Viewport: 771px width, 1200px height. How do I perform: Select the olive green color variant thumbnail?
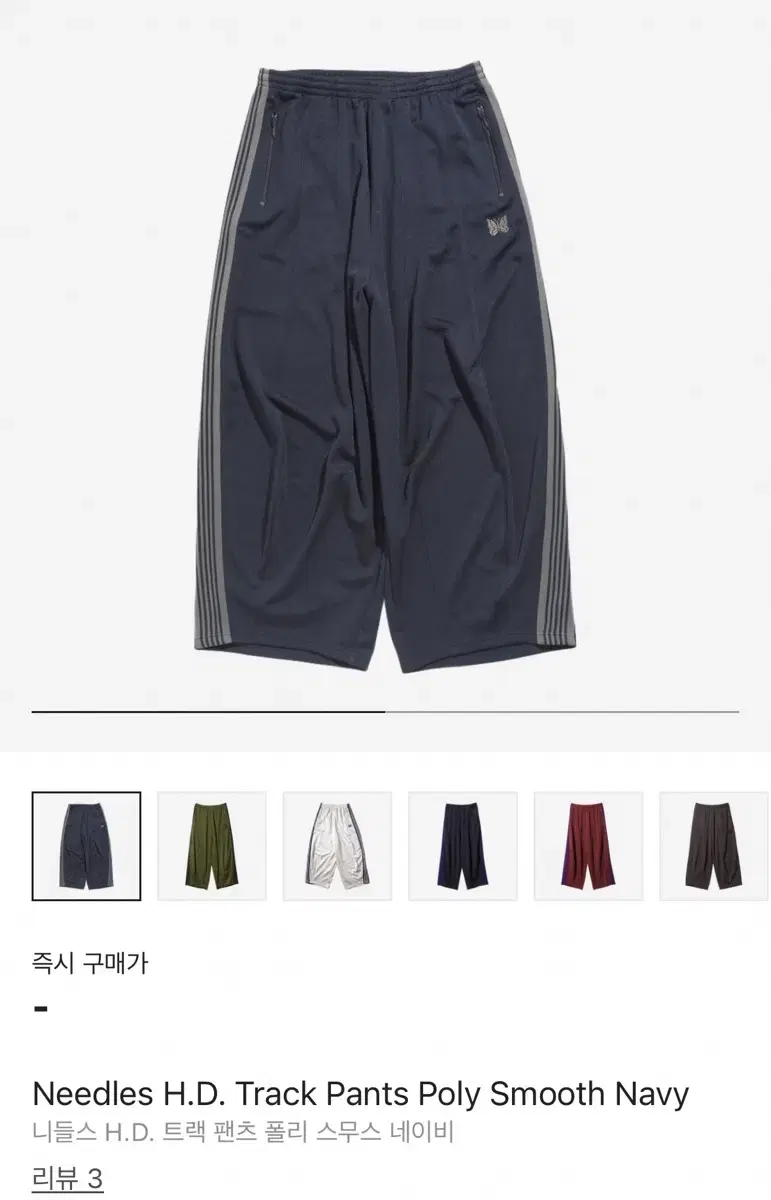[x=211, y=843]
